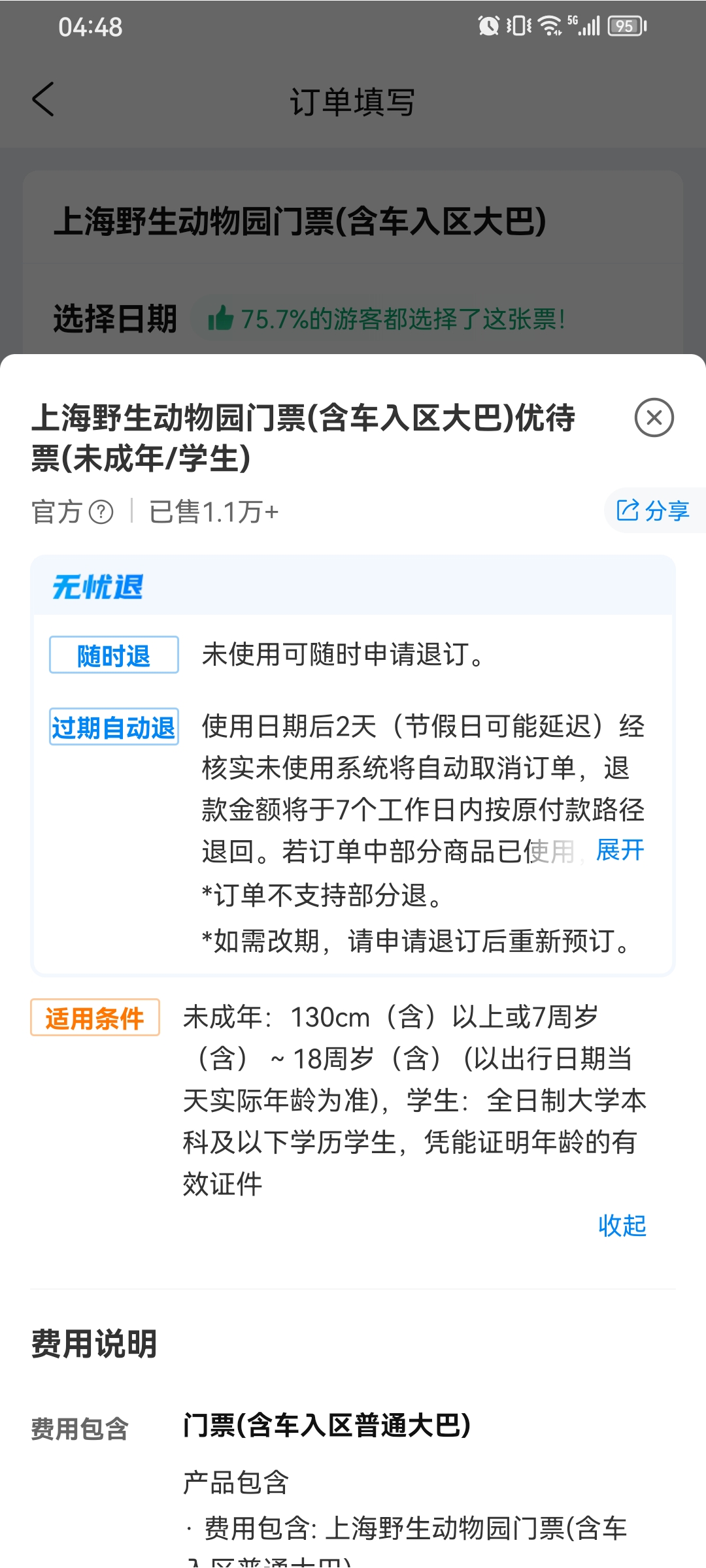
Task: Share this ticket via 分享 button
Action: 654,511
